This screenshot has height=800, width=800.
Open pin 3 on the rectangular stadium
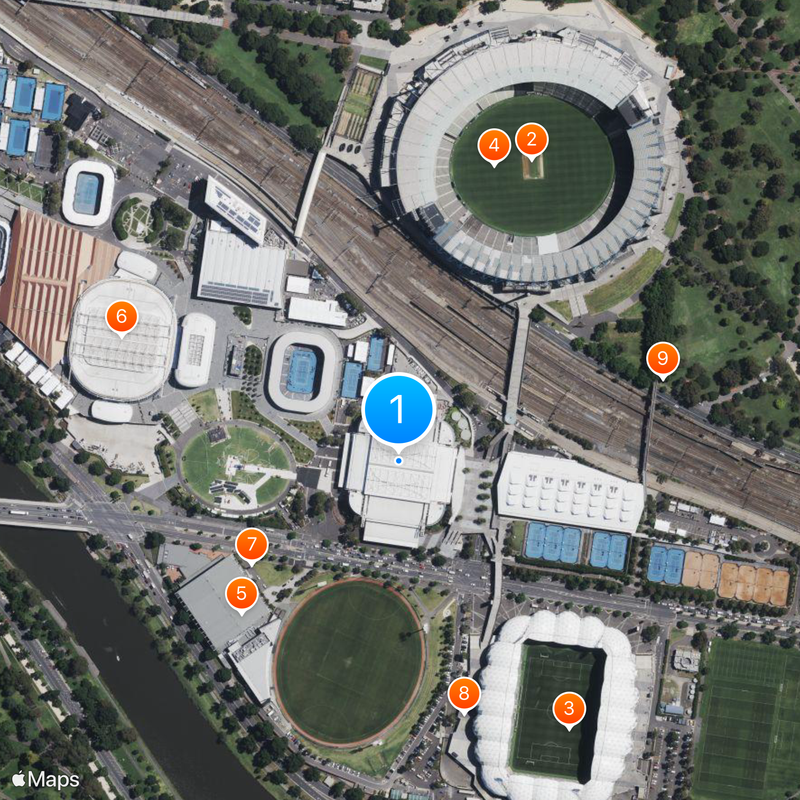569,709
